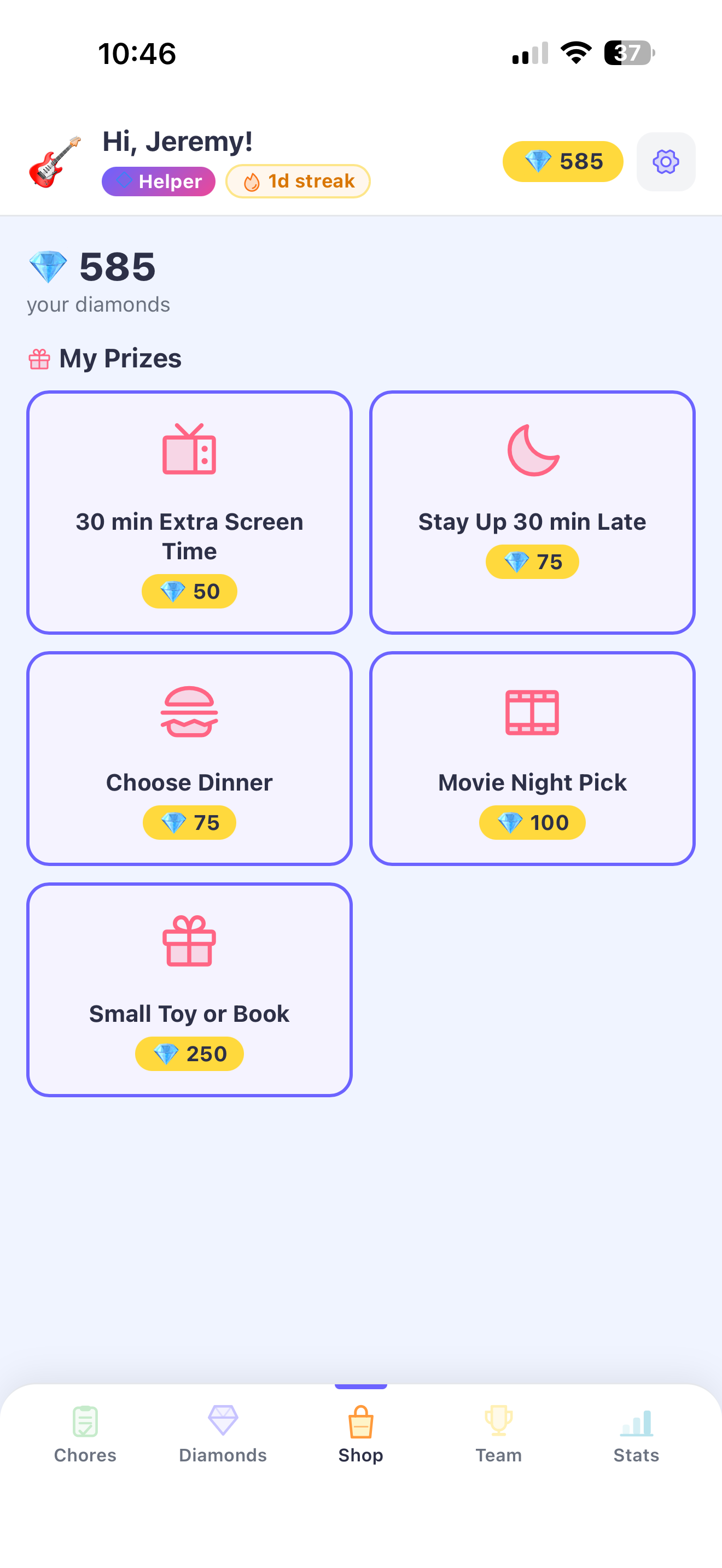
Task: Redeem the Stay Up 30 min Late prize
Action: pos(532,512)
